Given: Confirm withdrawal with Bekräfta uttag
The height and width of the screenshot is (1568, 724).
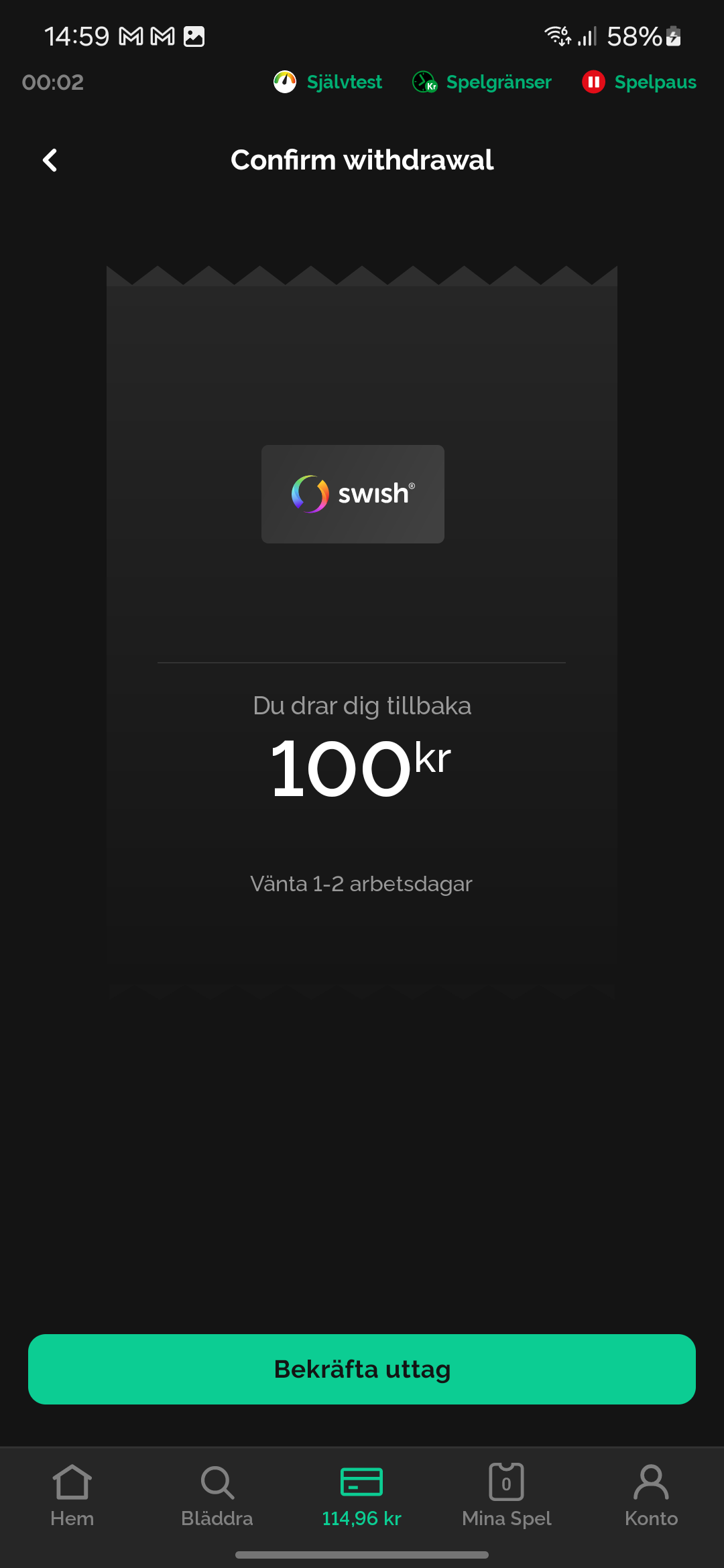Looking at the screenshot, I should pyautogui.click(x=362, y=1369).
